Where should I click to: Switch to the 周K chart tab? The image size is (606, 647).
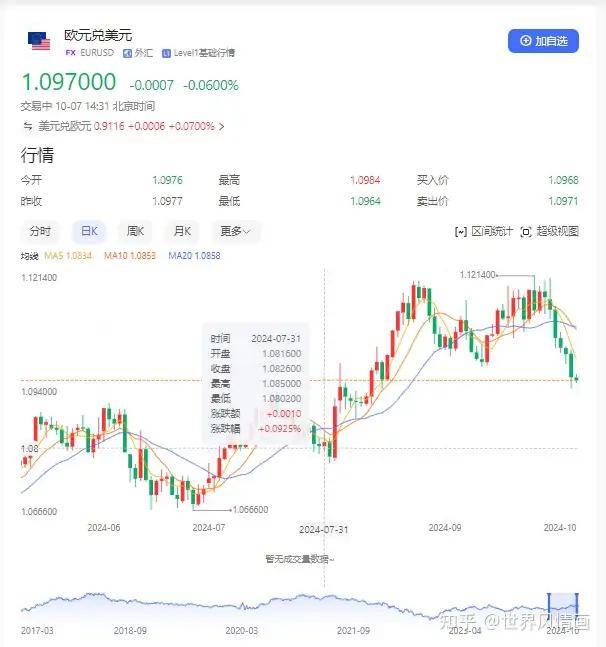pos(135,231)
